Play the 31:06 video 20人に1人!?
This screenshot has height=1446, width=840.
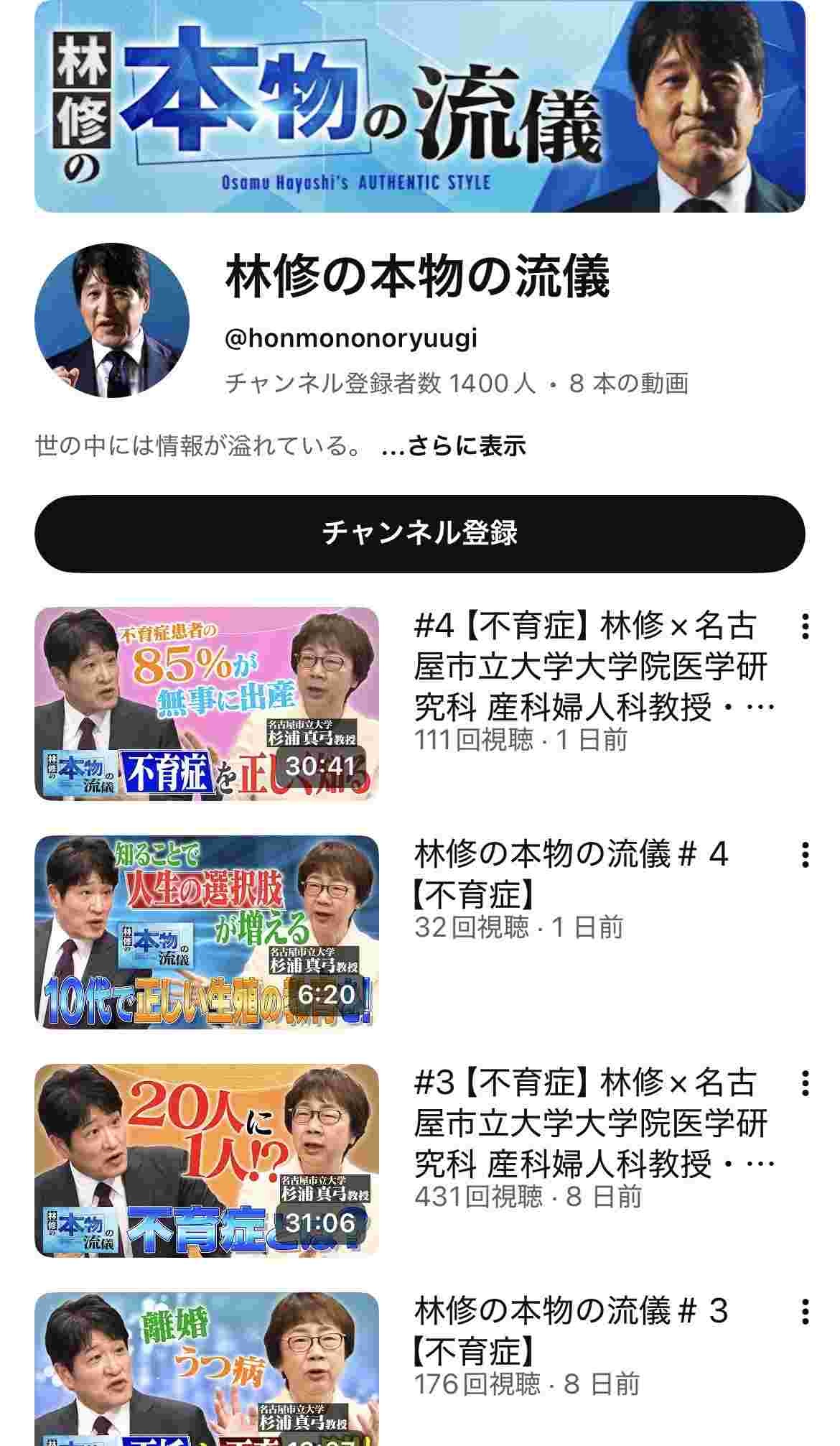207,1160
